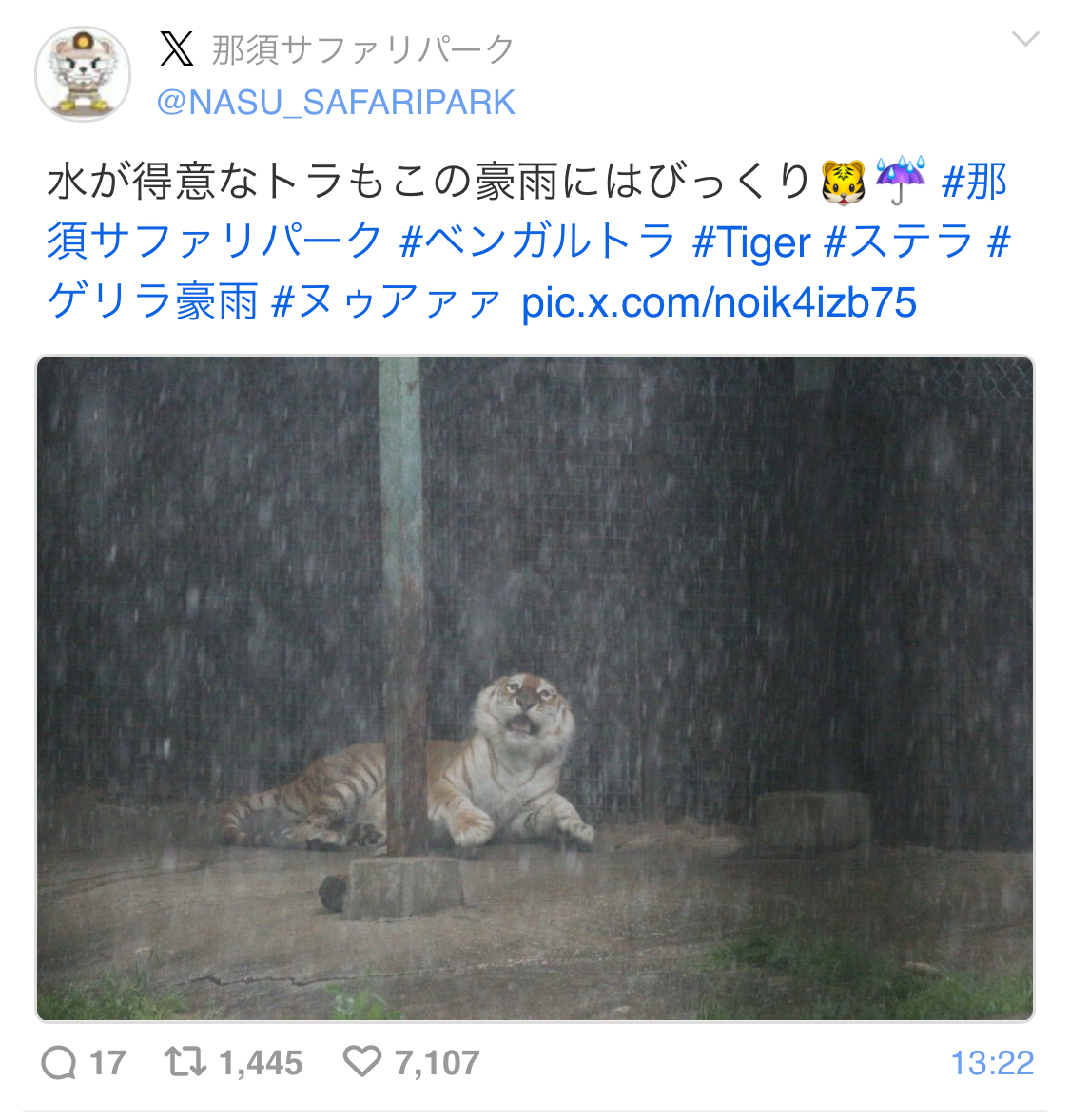Like the tiger post with the heart
1070x1120 pixels.
pos(361,1062)
